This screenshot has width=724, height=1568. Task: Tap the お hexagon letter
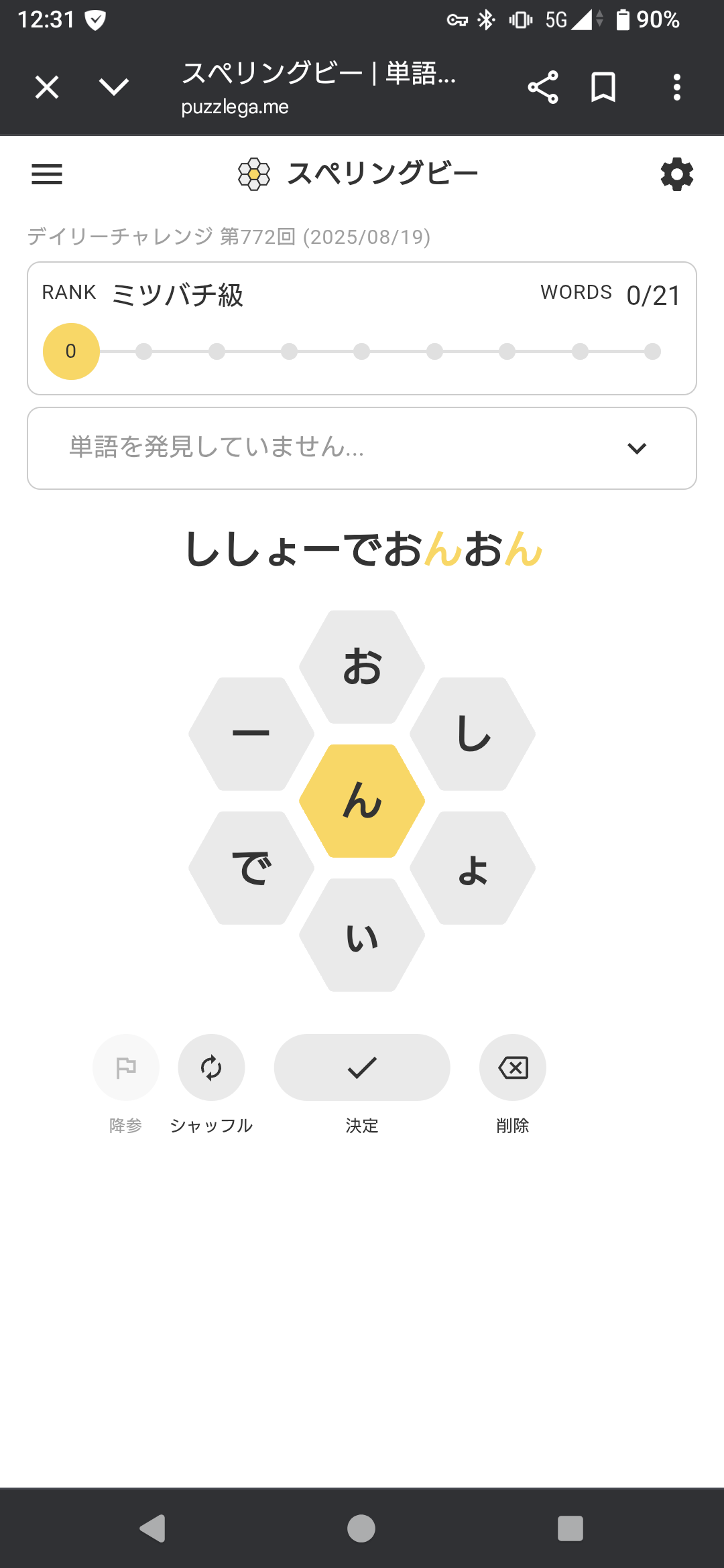pyautogui.click(x=362, y=667)
